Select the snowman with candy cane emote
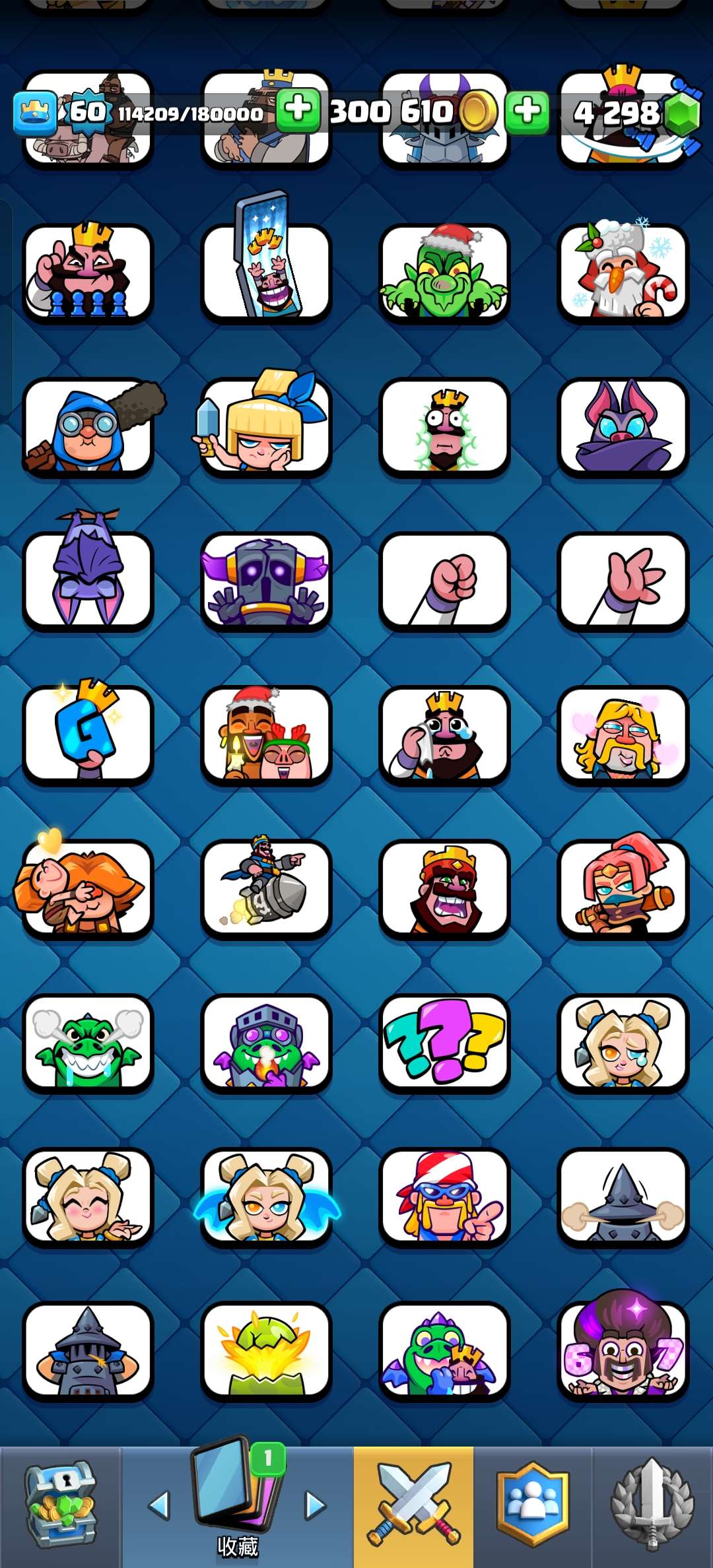Screen dimensions: 713x1568 pos(623,273)
